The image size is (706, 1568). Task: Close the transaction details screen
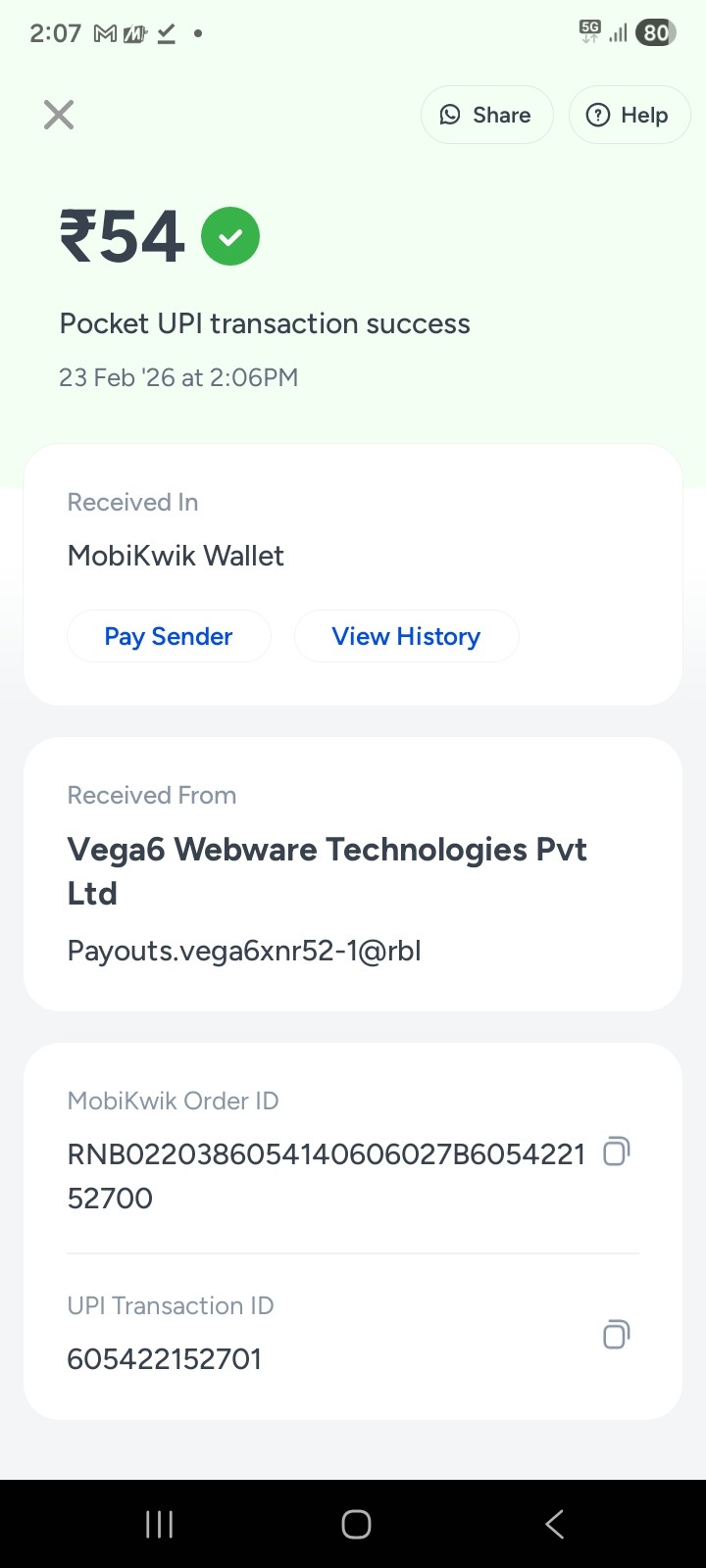59,116
